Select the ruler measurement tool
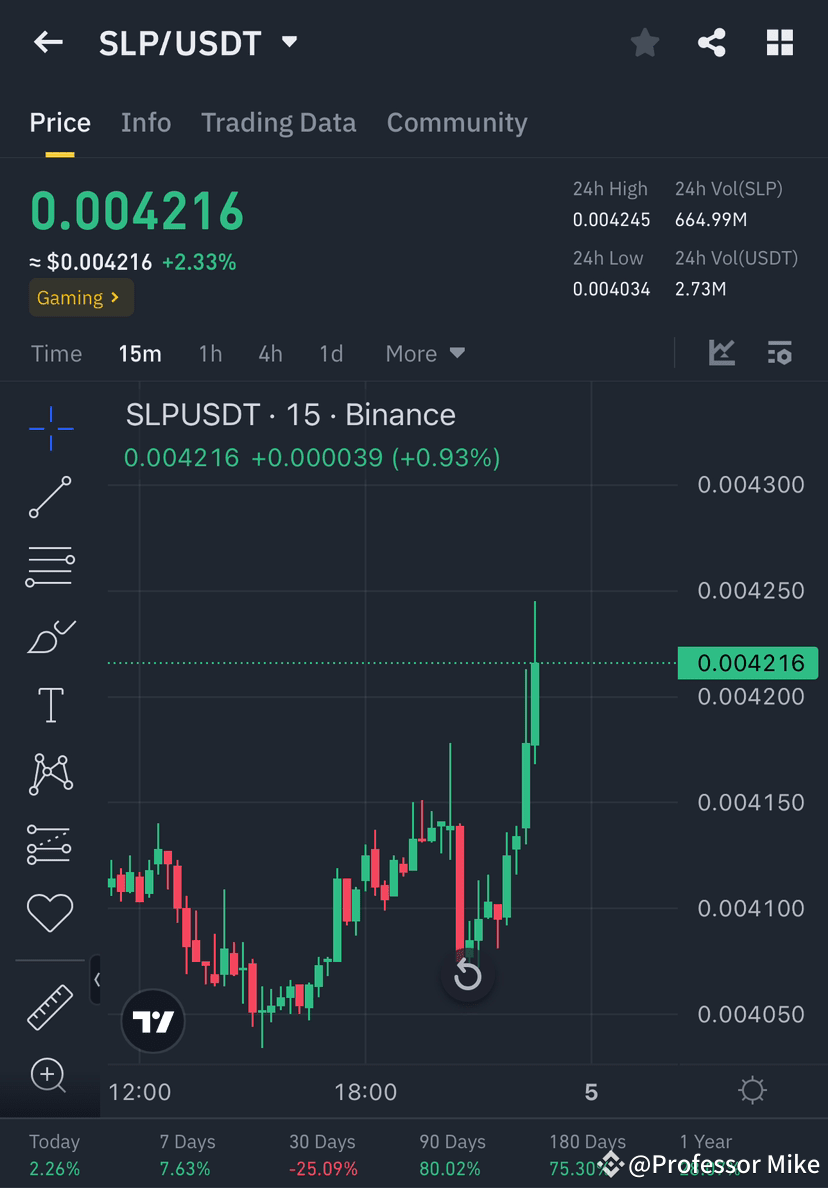 tap(49, 1007)
